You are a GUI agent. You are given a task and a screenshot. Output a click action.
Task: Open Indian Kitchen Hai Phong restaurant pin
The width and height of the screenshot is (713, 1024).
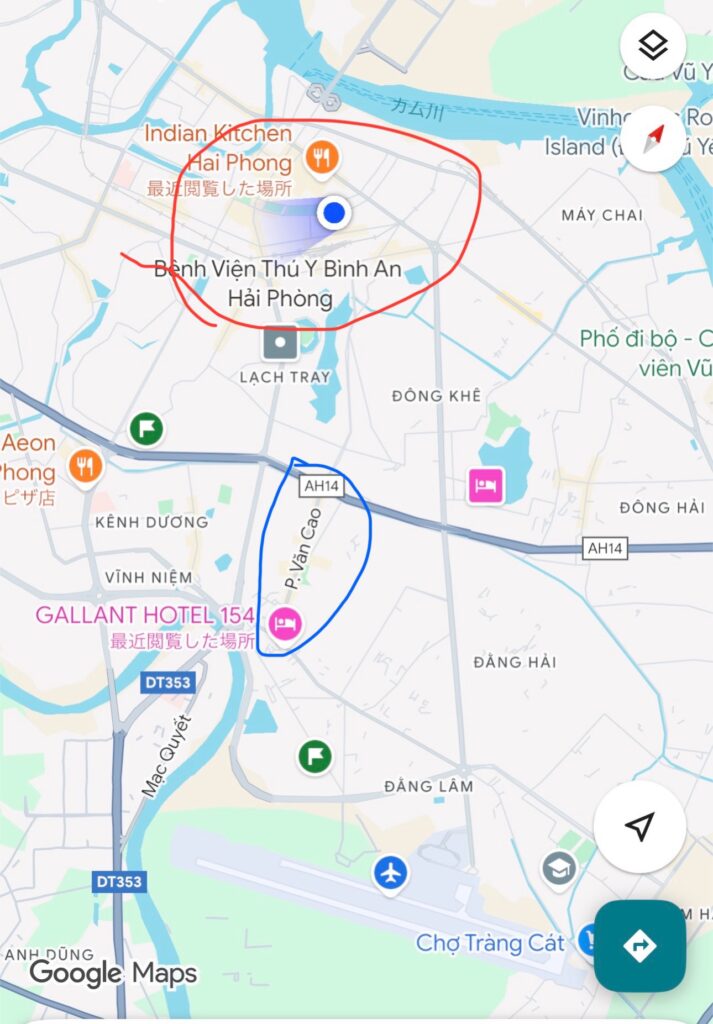tap(322, 156)
